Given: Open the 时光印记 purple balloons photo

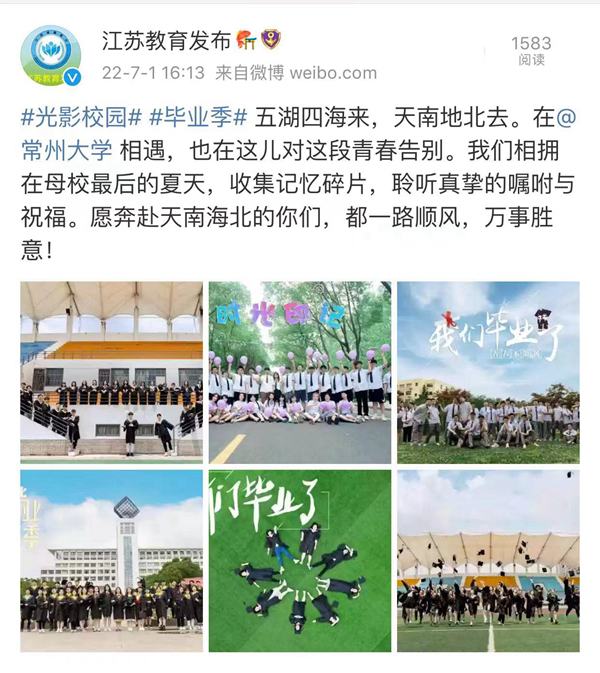Looking at the screenshot, I should [x=299, y=372].
